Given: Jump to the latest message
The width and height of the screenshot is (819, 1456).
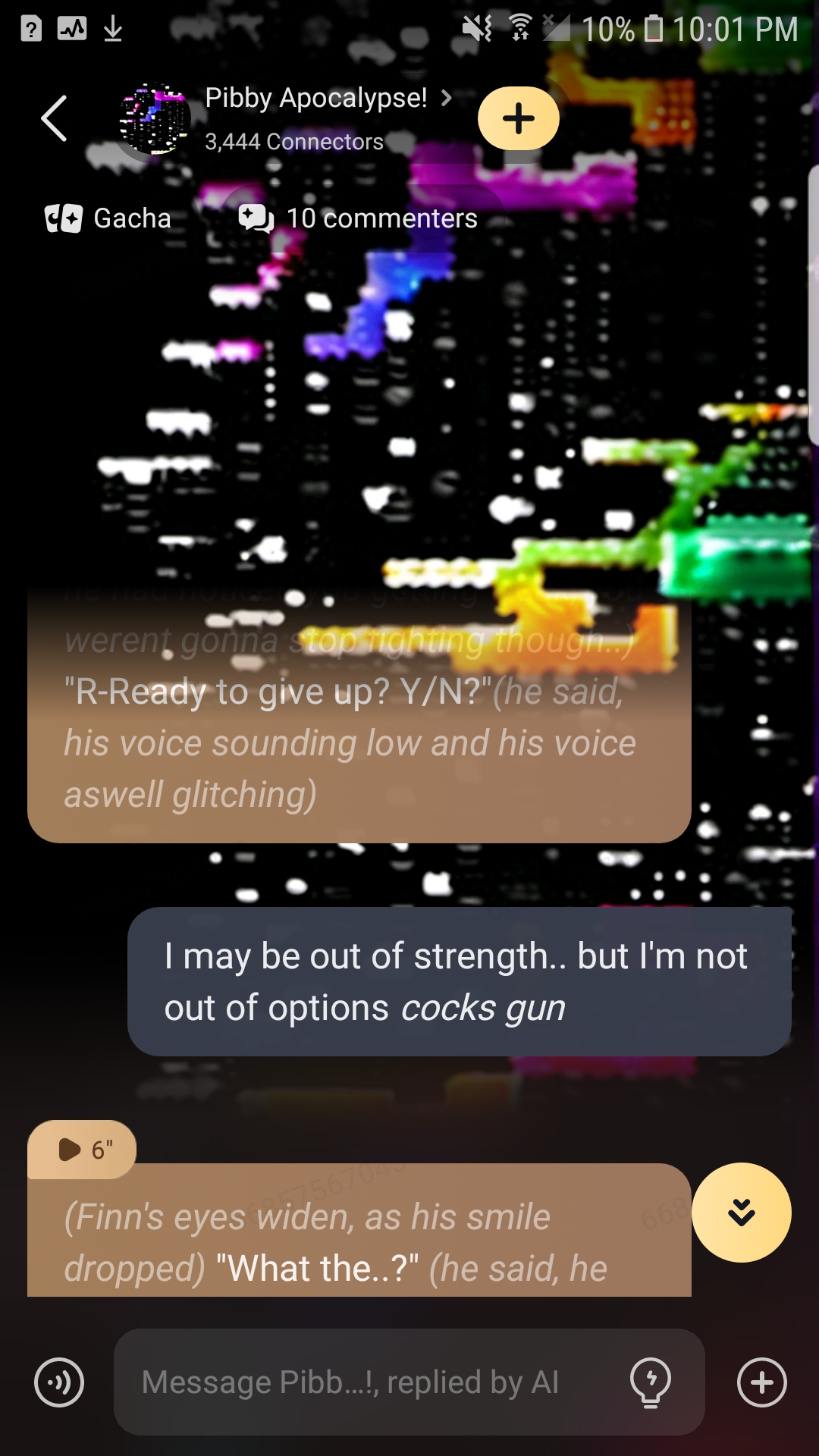Looking at the screenshot, I should pos(741,1213).
